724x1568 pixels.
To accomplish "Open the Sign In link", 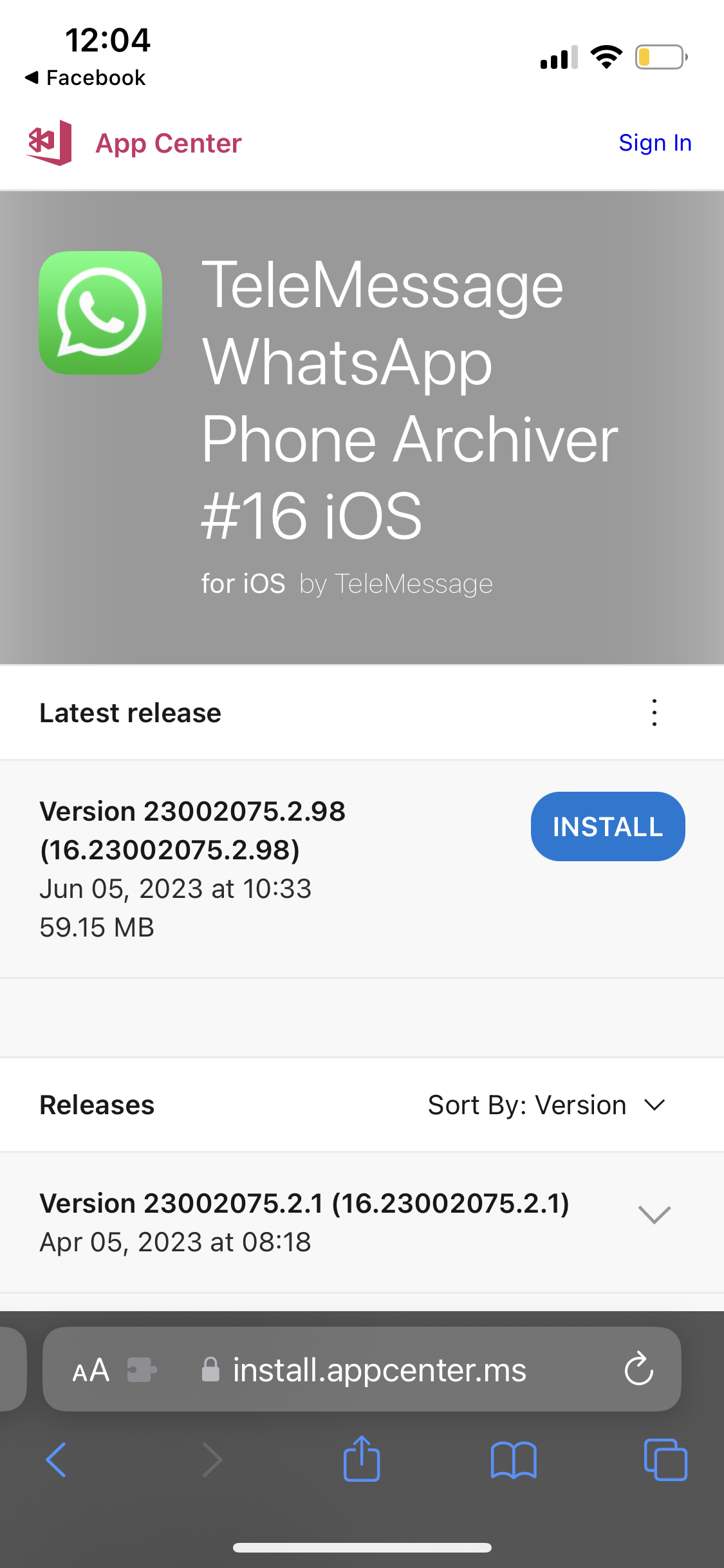I will (654, 143).
